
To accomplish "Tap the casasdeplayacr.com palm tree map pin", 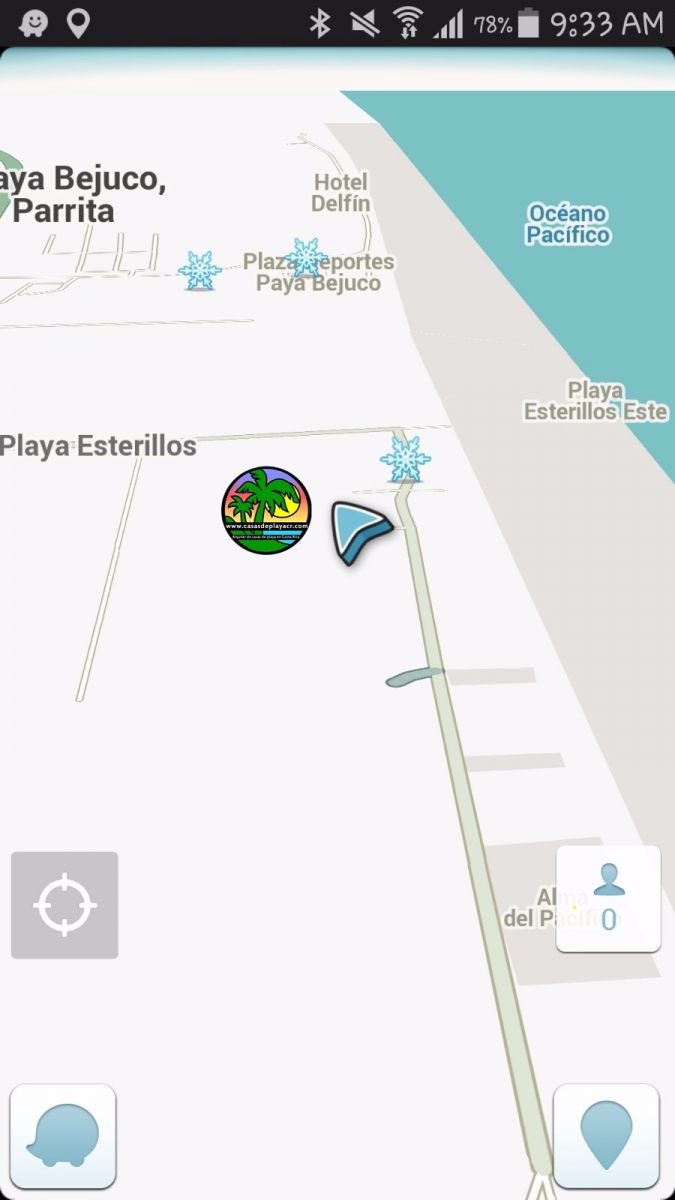I will pyautogui.click(x=266, y=510).
